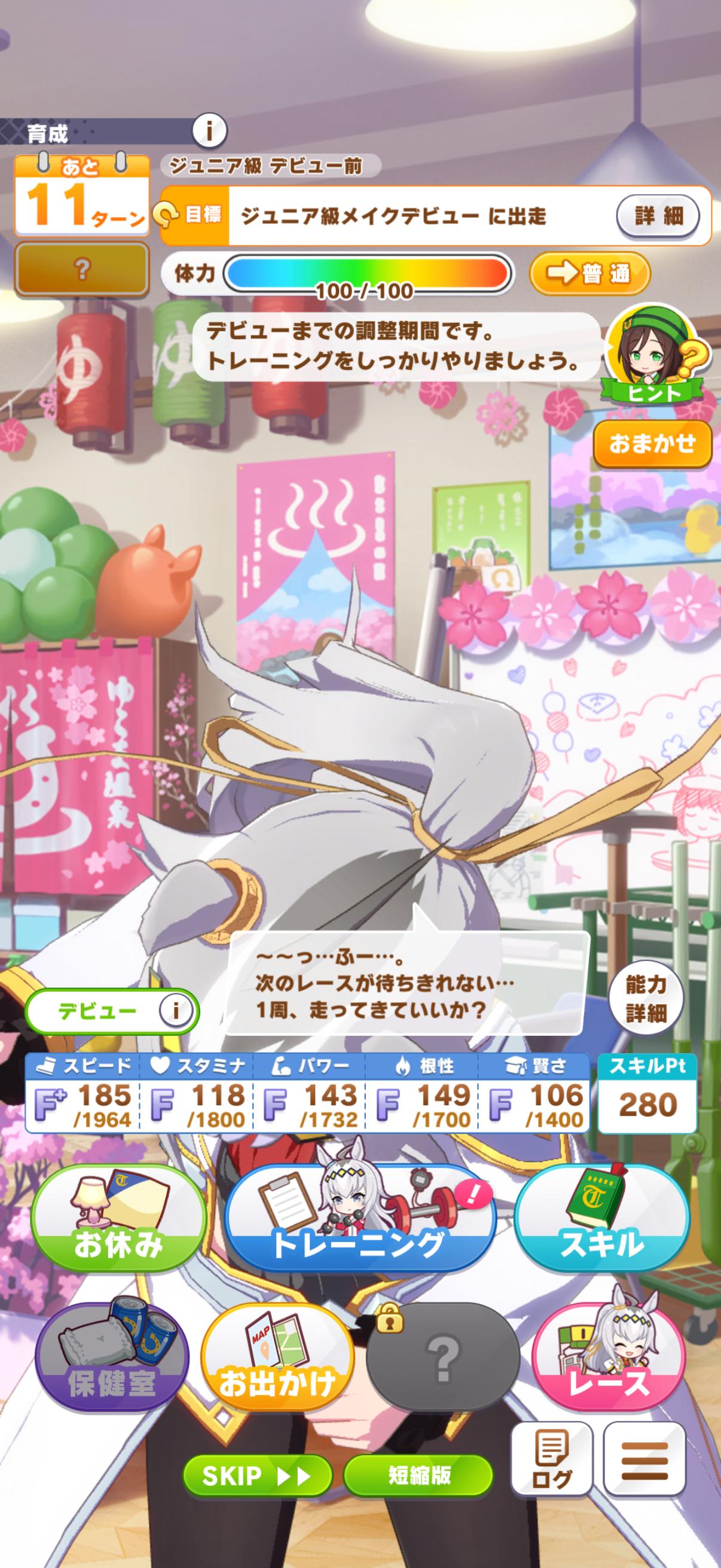Image resolution: width=721 pixels, height=1568 pixels.
Task: Tap the SKIP fast-forward button
Action: (x=257, y=1475)
